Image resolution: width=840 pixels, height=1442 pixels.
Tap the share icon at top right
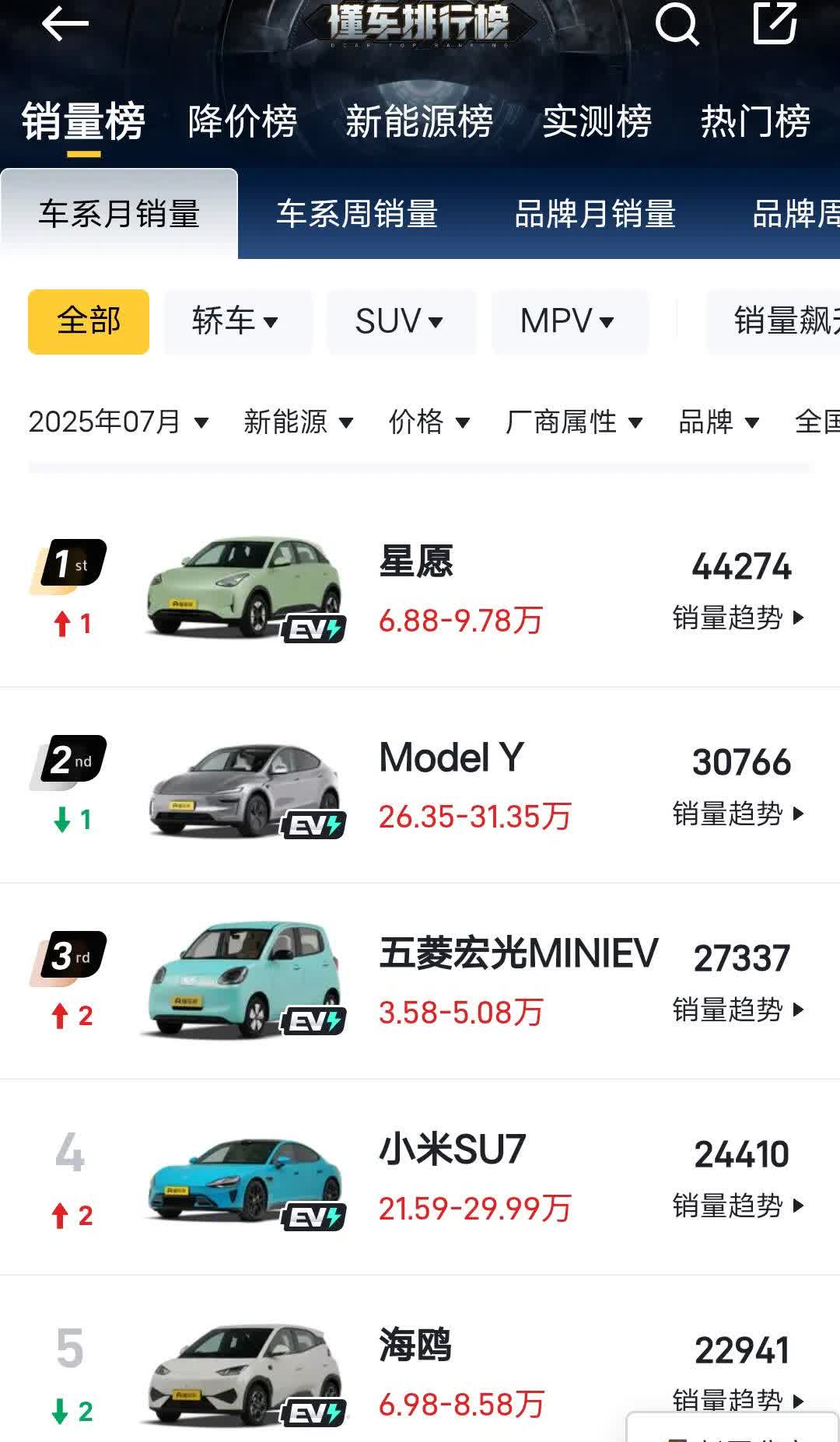773,25
